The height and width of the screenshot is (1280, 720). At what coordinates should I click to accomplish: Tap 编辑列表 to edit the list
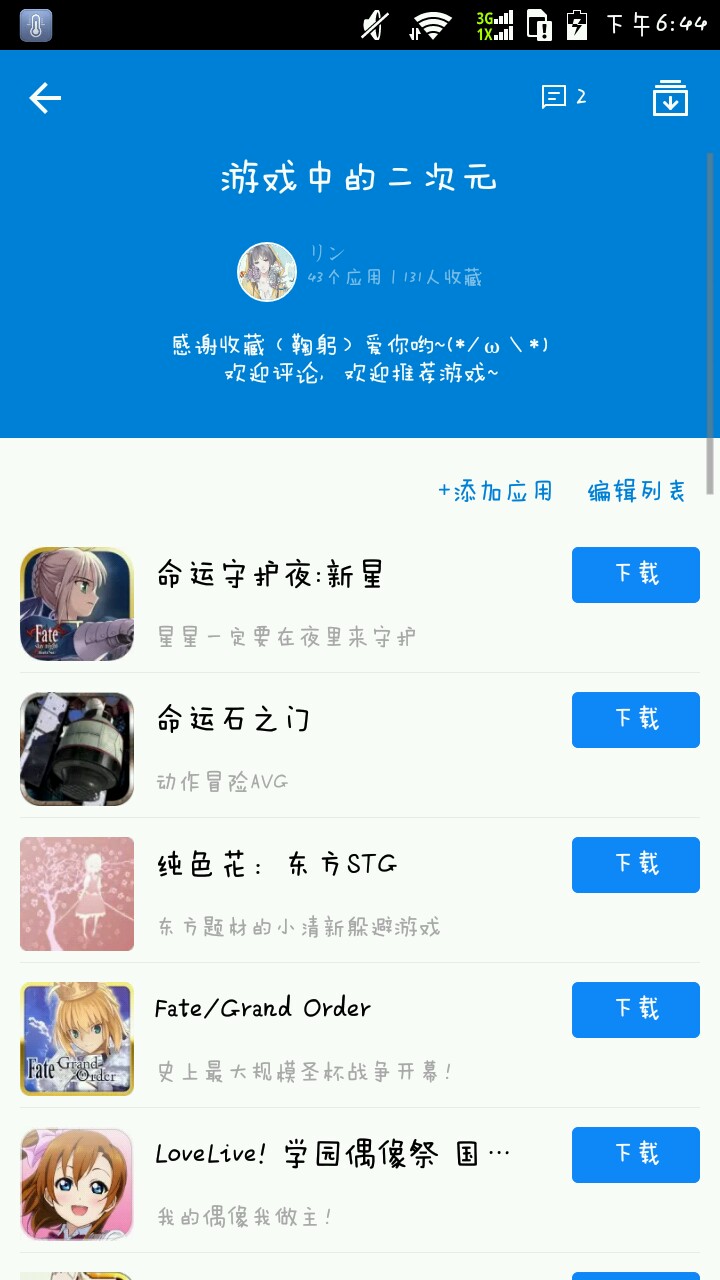point(637,491)
